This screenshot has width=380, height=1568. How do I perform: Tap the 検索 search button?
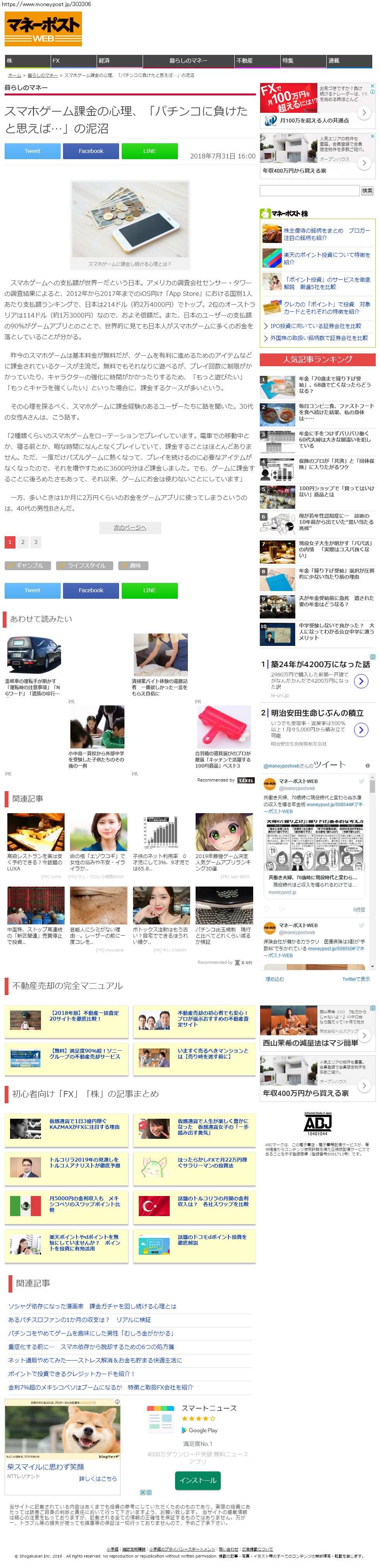(x=367, y=191)
